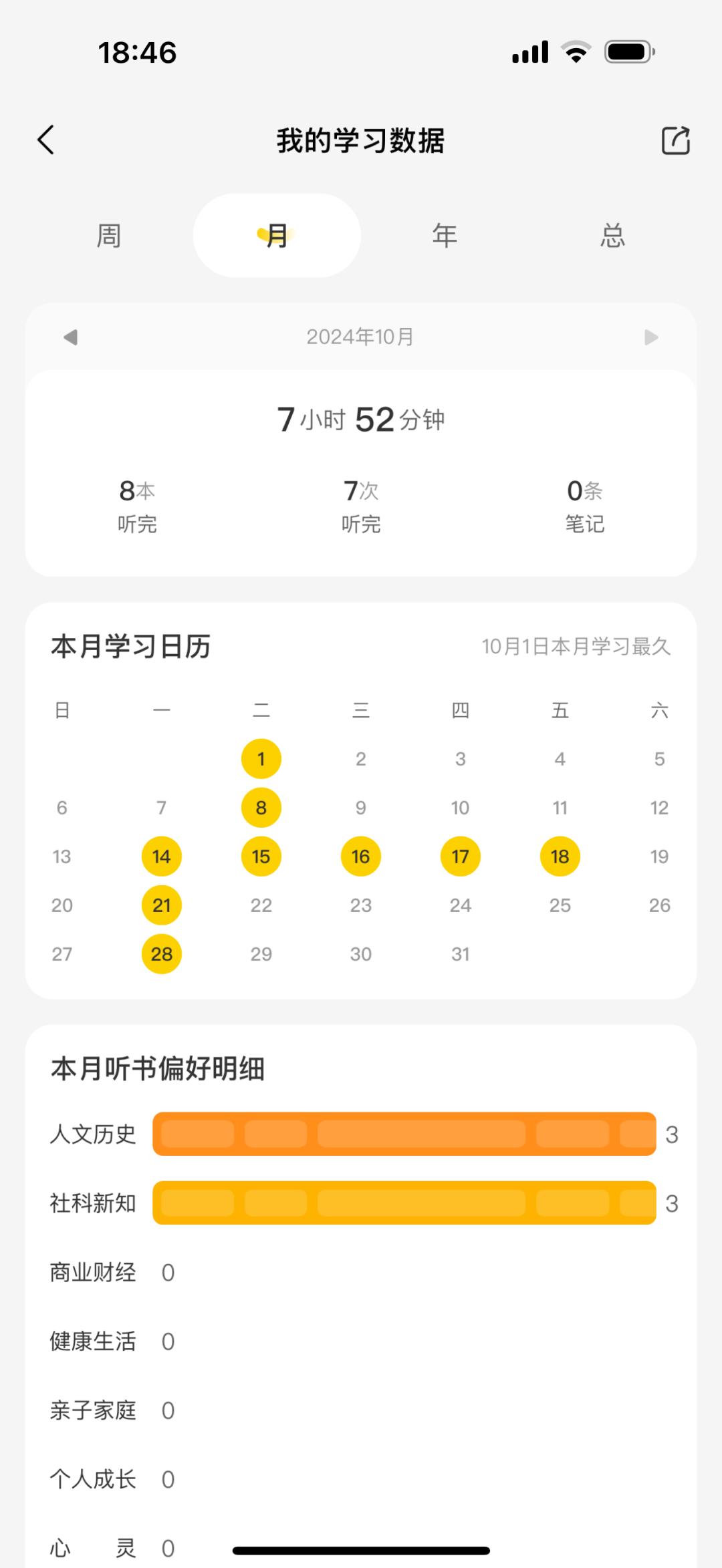The height and width of the screenshot is (1568, 722).
Task: Tap the 2024年10月 month label
Action: 360,337
